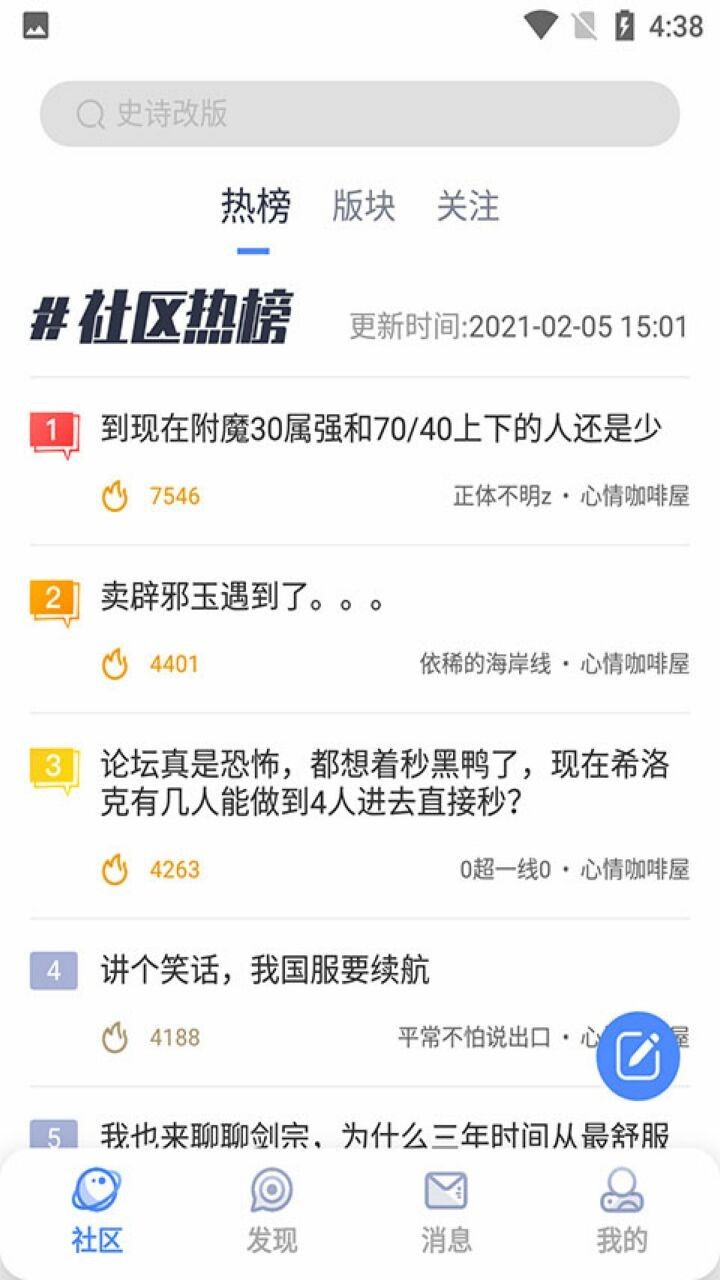
Task: Tap the 史诗改版 search box
Action: [360, 114]
